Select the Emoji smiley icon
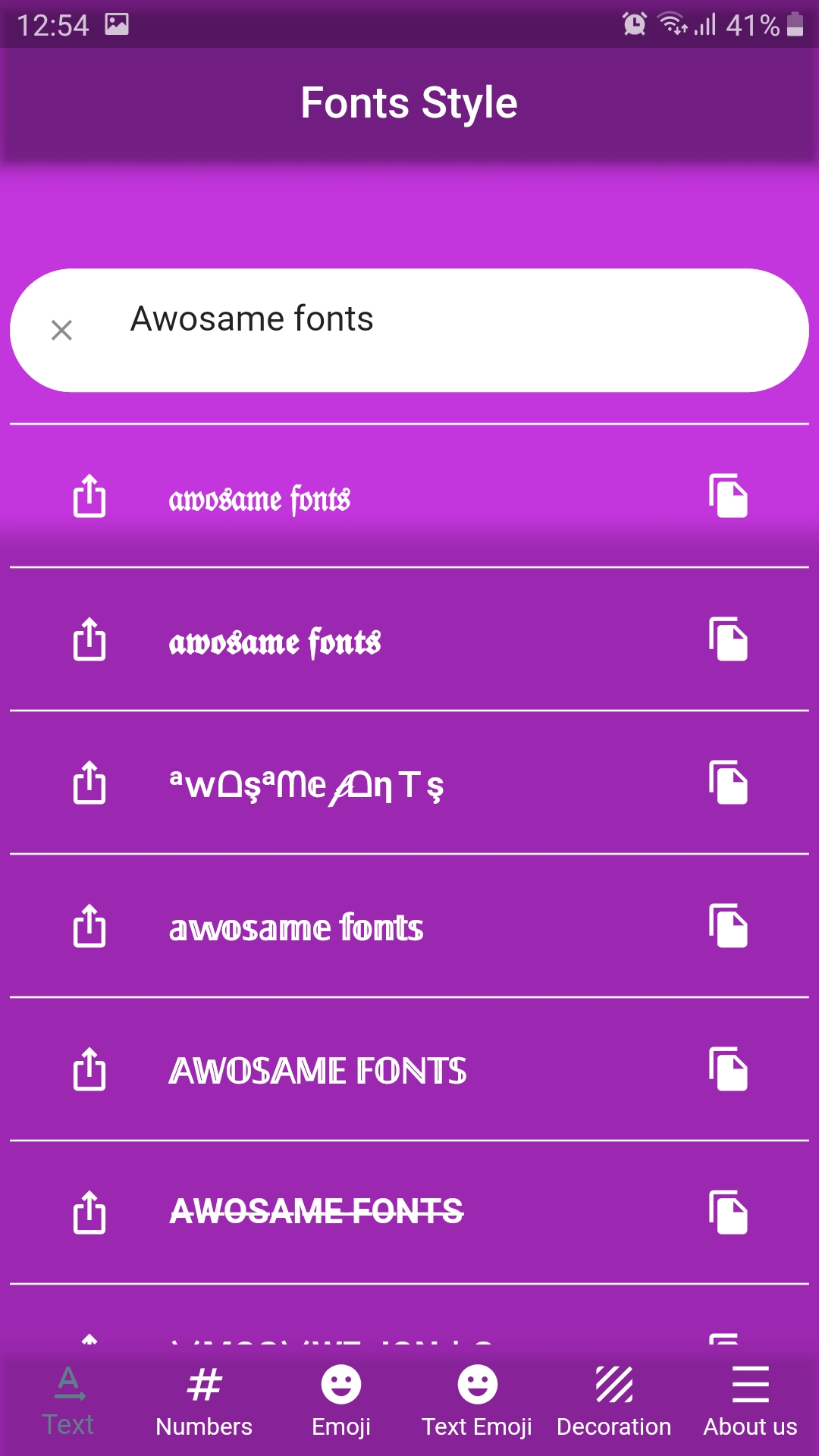This screenshot has height=1456, width=819. 340,1399
